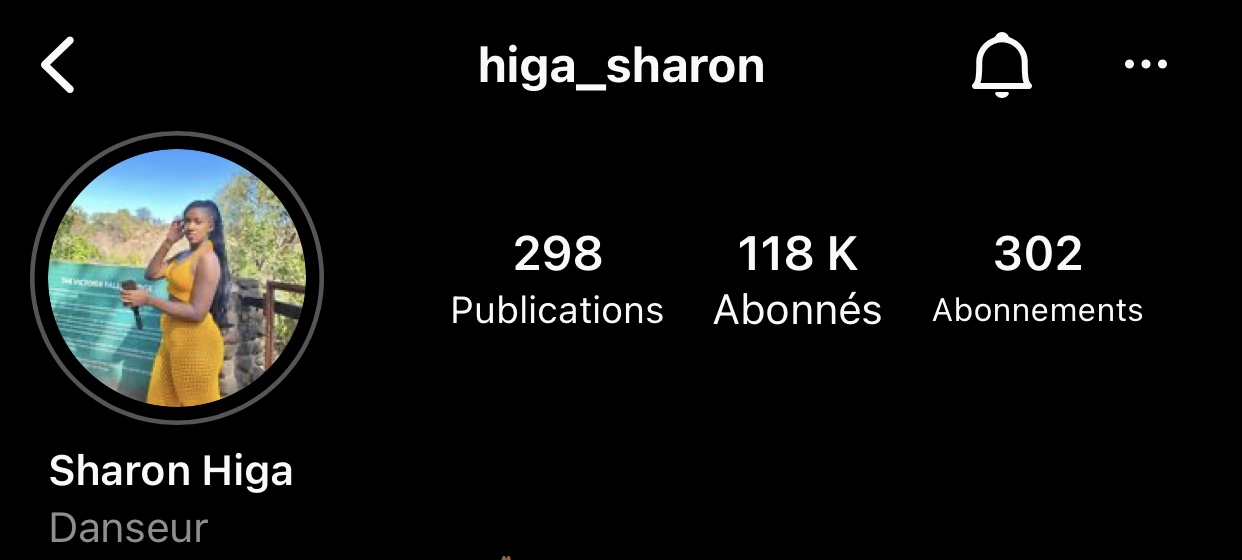The height and width of the screenshot is (560, 1242).
Task: Jump to the 298 Publications
Action: click(x=557, y=280)
